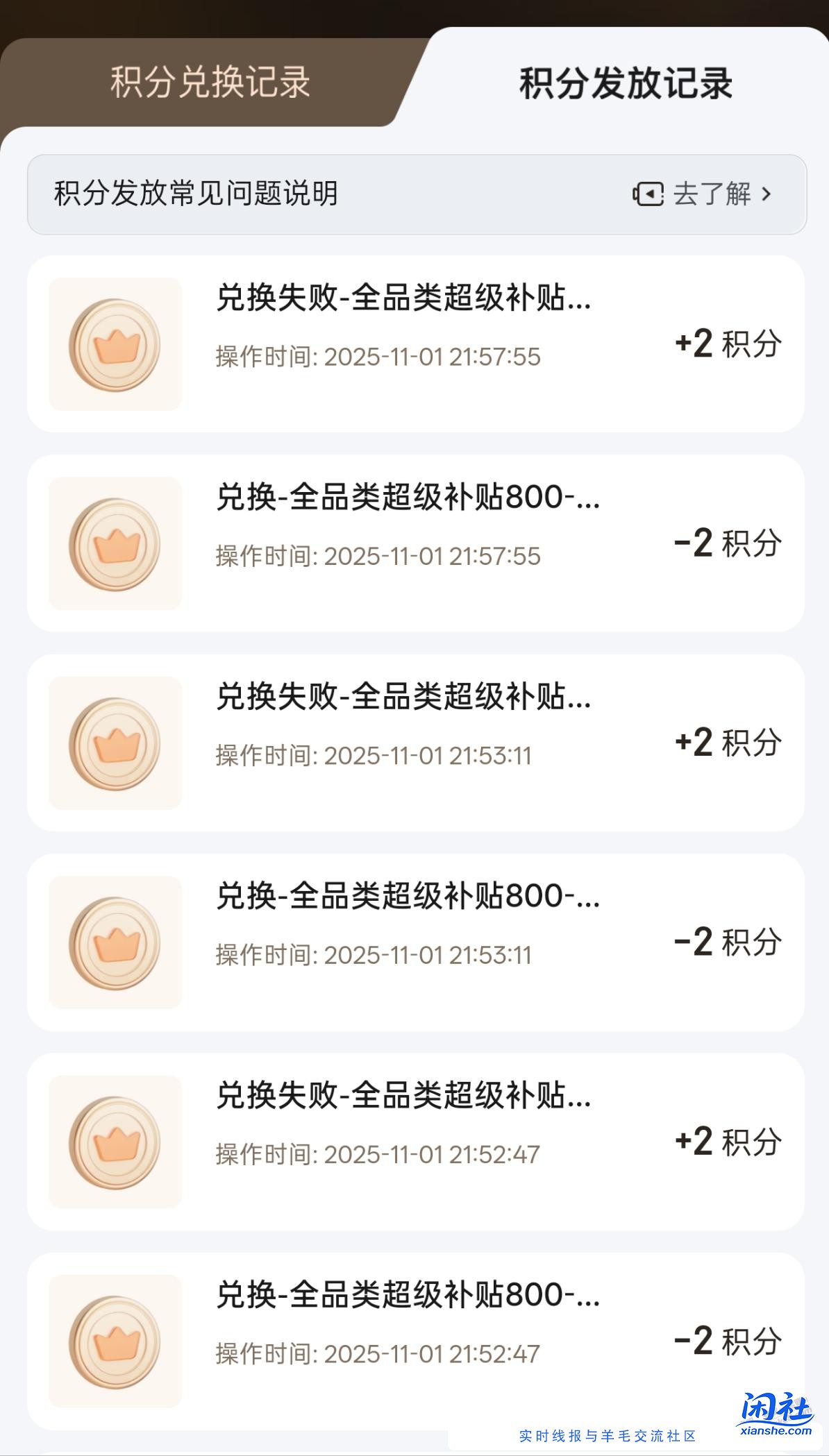Click the coin icon of the bottom 兑换 record
Screen dimensions: 829x1456
(116, 1339)
